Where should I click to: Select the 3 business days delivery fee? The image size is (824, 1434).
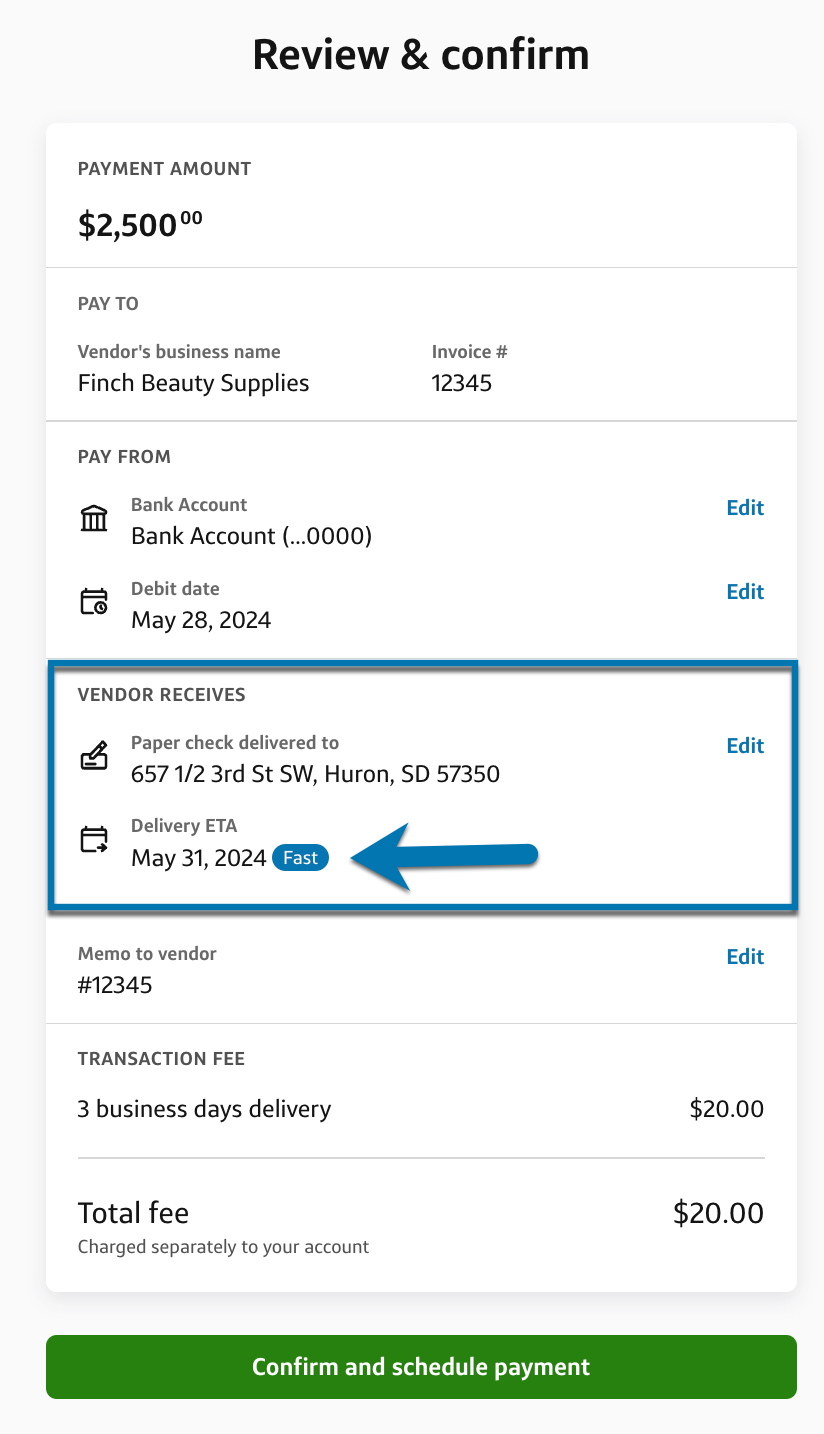pyautogui.click(x=204, y=1109)
